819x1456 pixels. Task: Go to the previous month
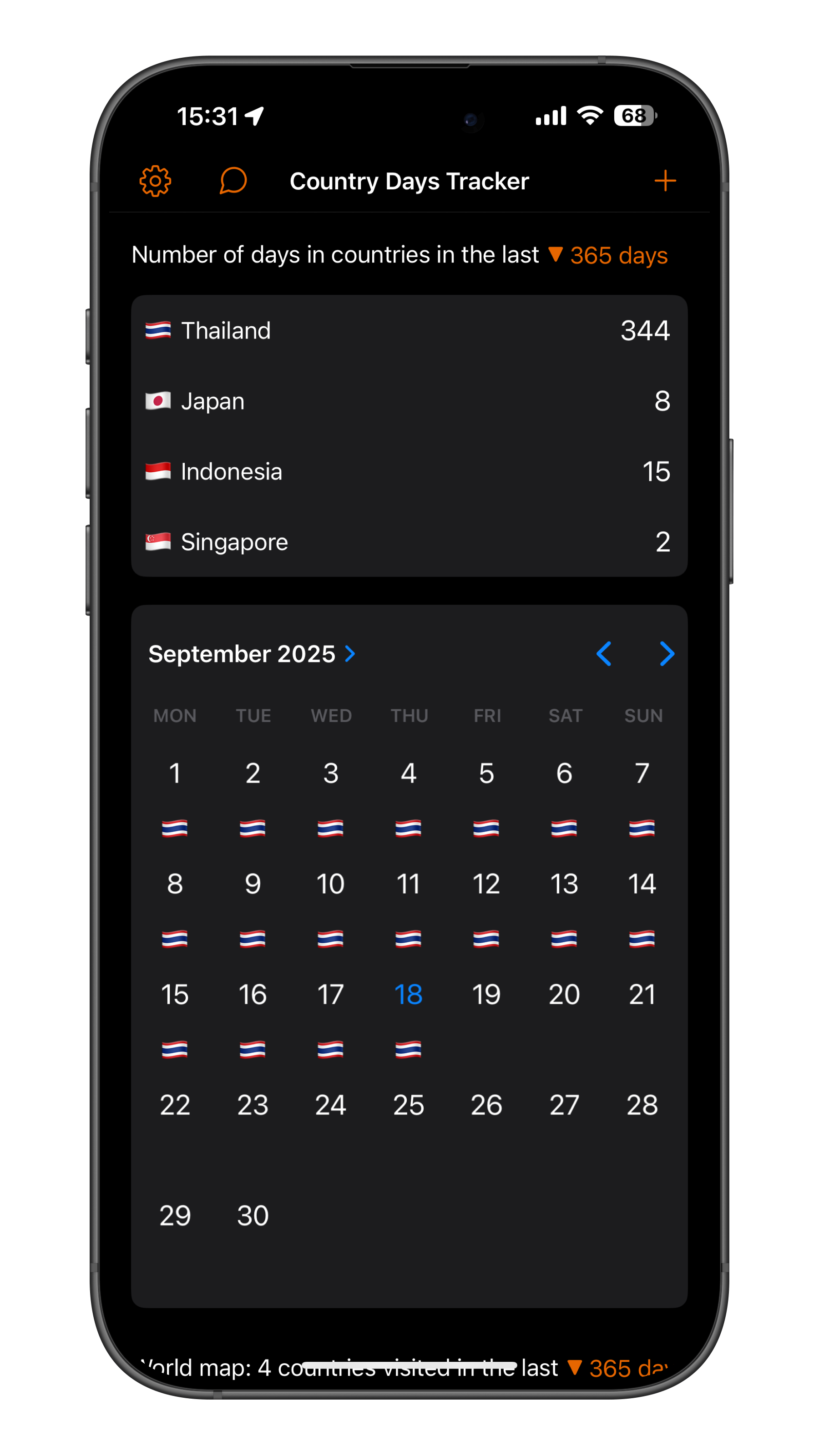[x=604, y=654]
